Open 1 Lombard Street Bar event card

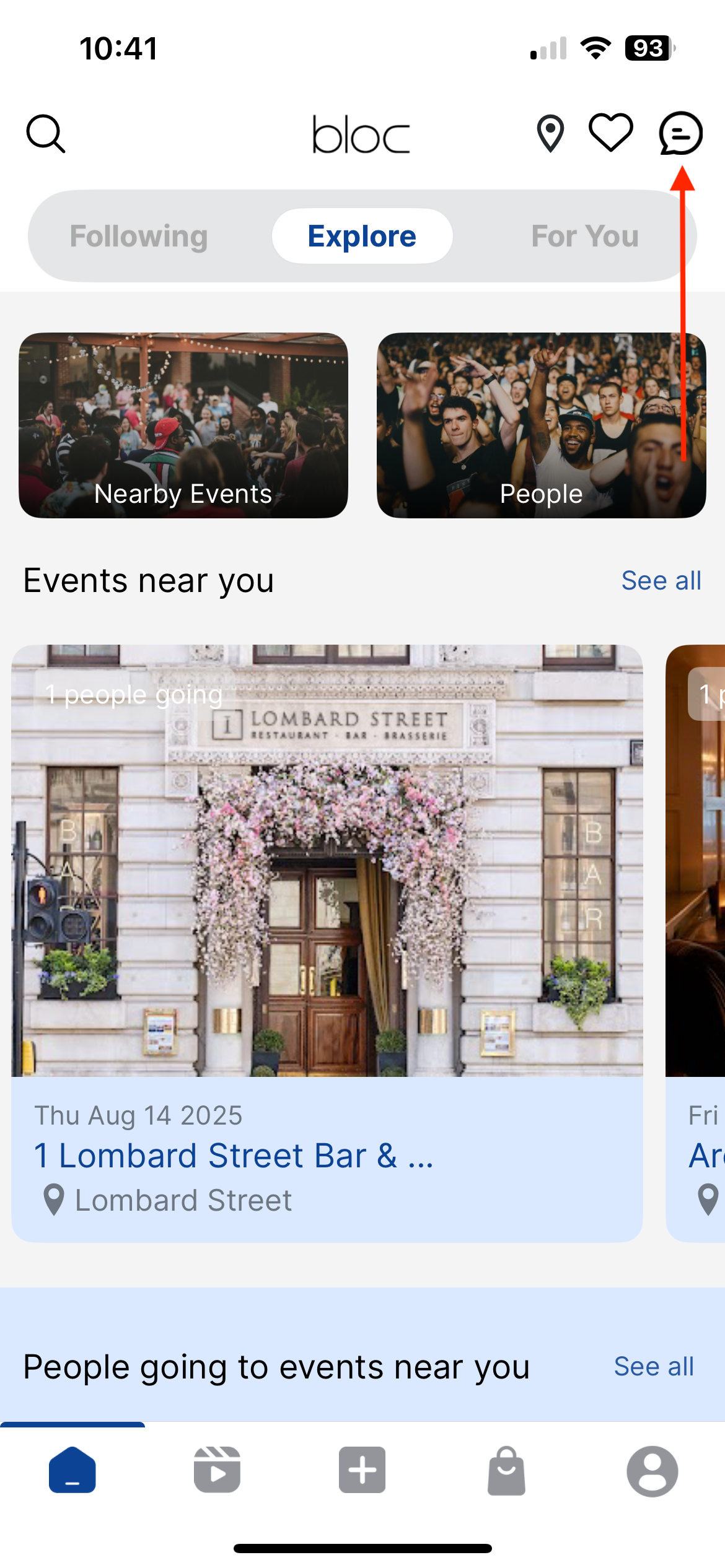pyautogui.click(x=327, y=941)
